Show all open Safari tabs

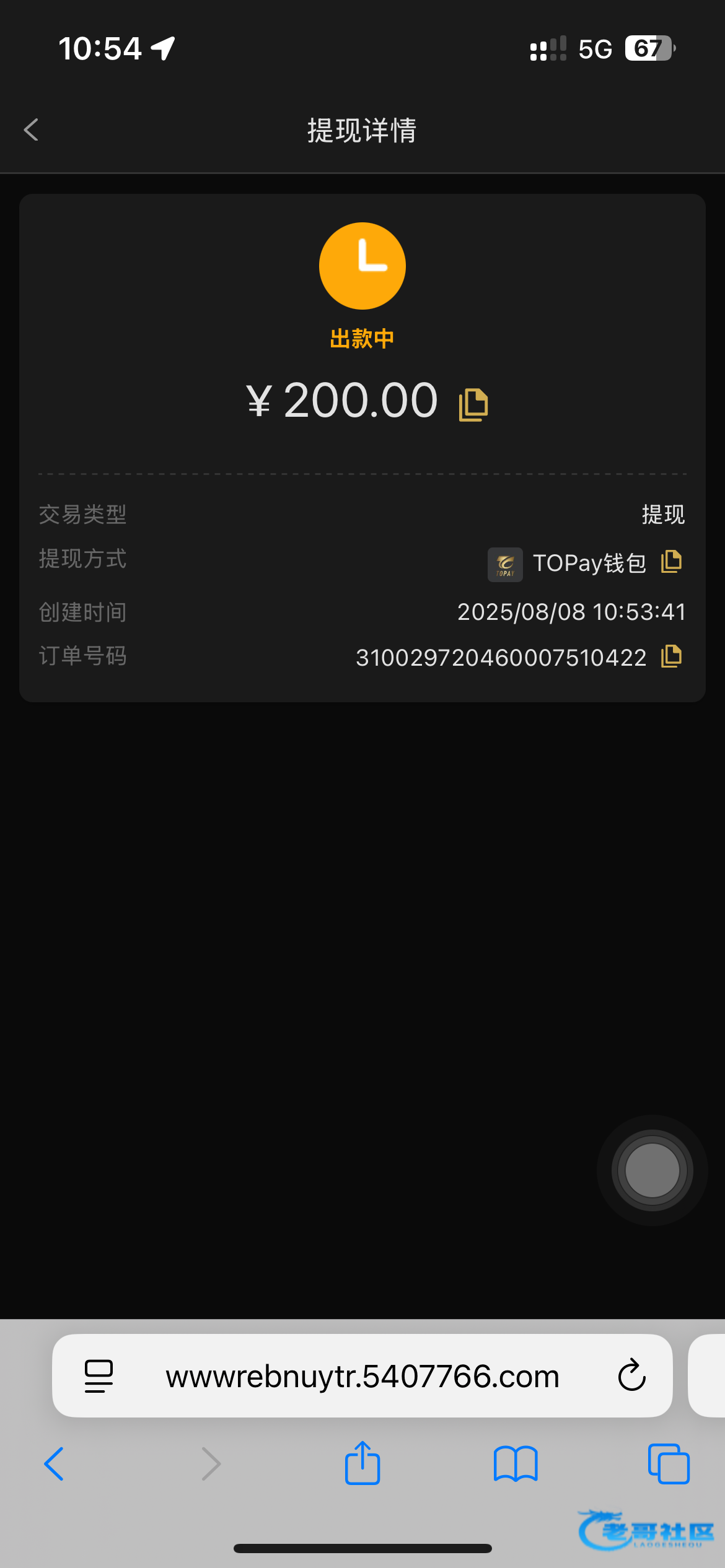coord(669,1464)
